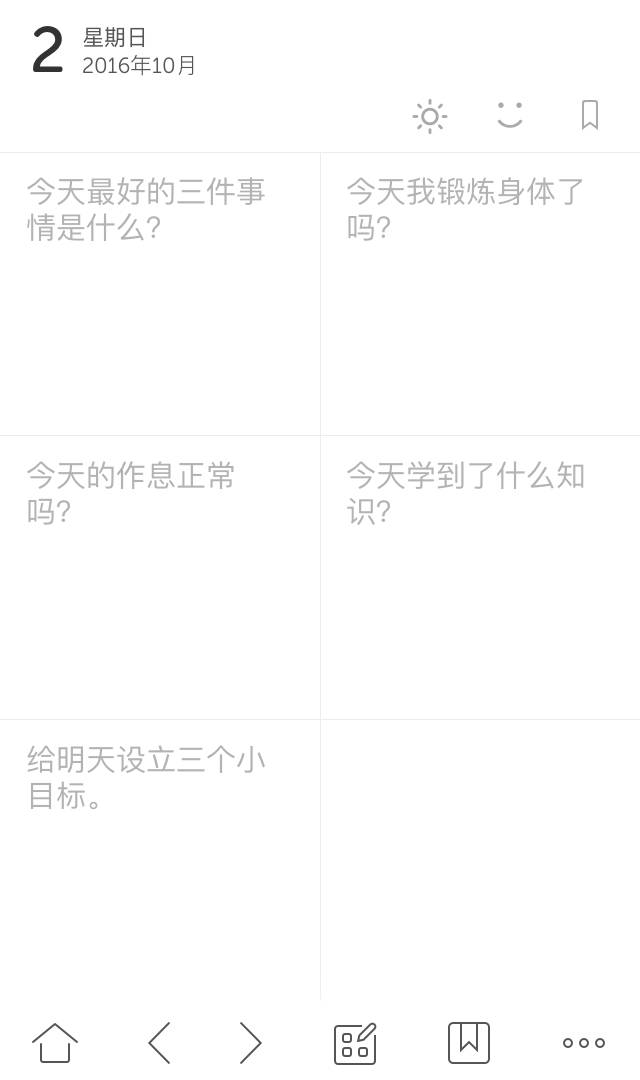Open the grid template editor
Image resolution: width=640 pixels, height=1080 pixels.
click(x=355, y=1043)
